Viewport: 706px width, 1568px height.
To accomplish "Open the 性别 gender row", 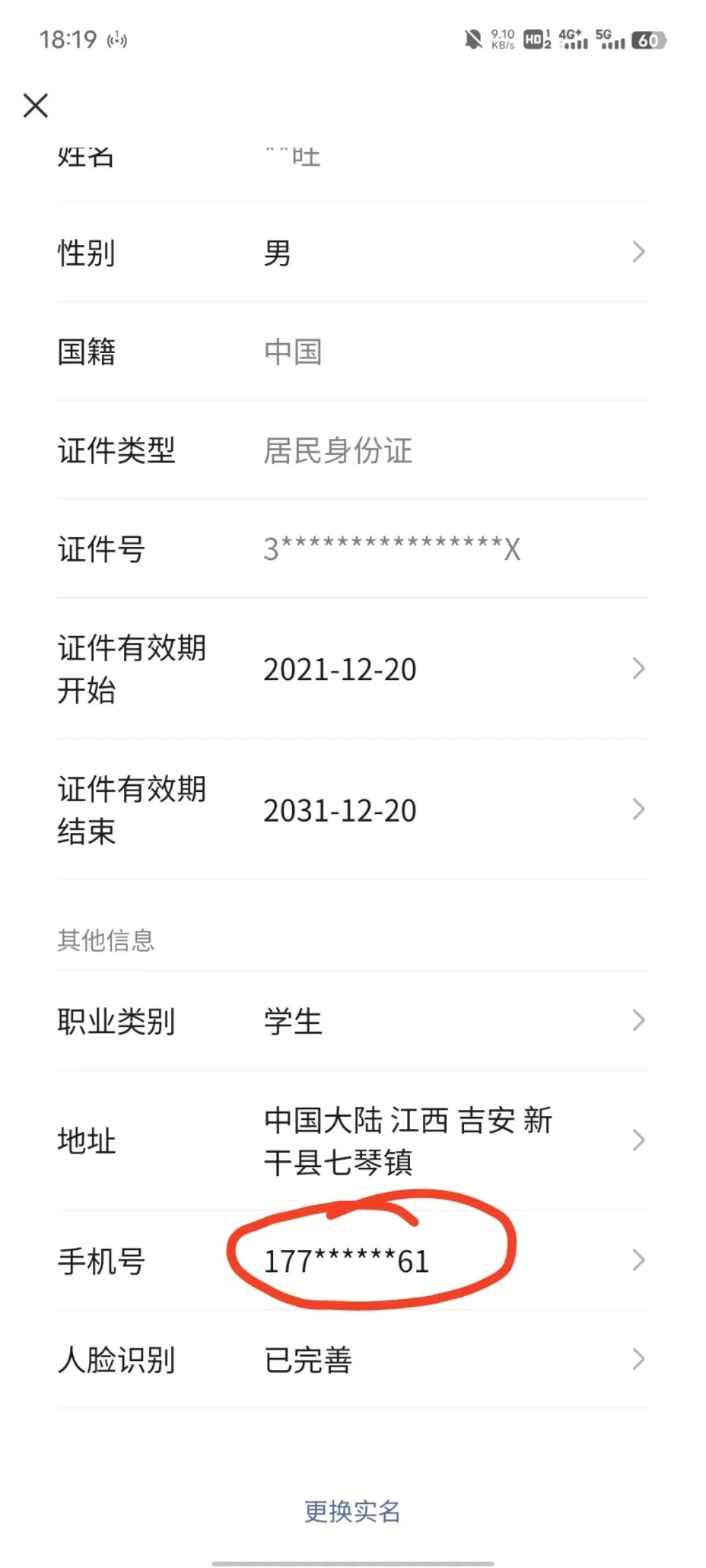I will [x=353, y=252].
